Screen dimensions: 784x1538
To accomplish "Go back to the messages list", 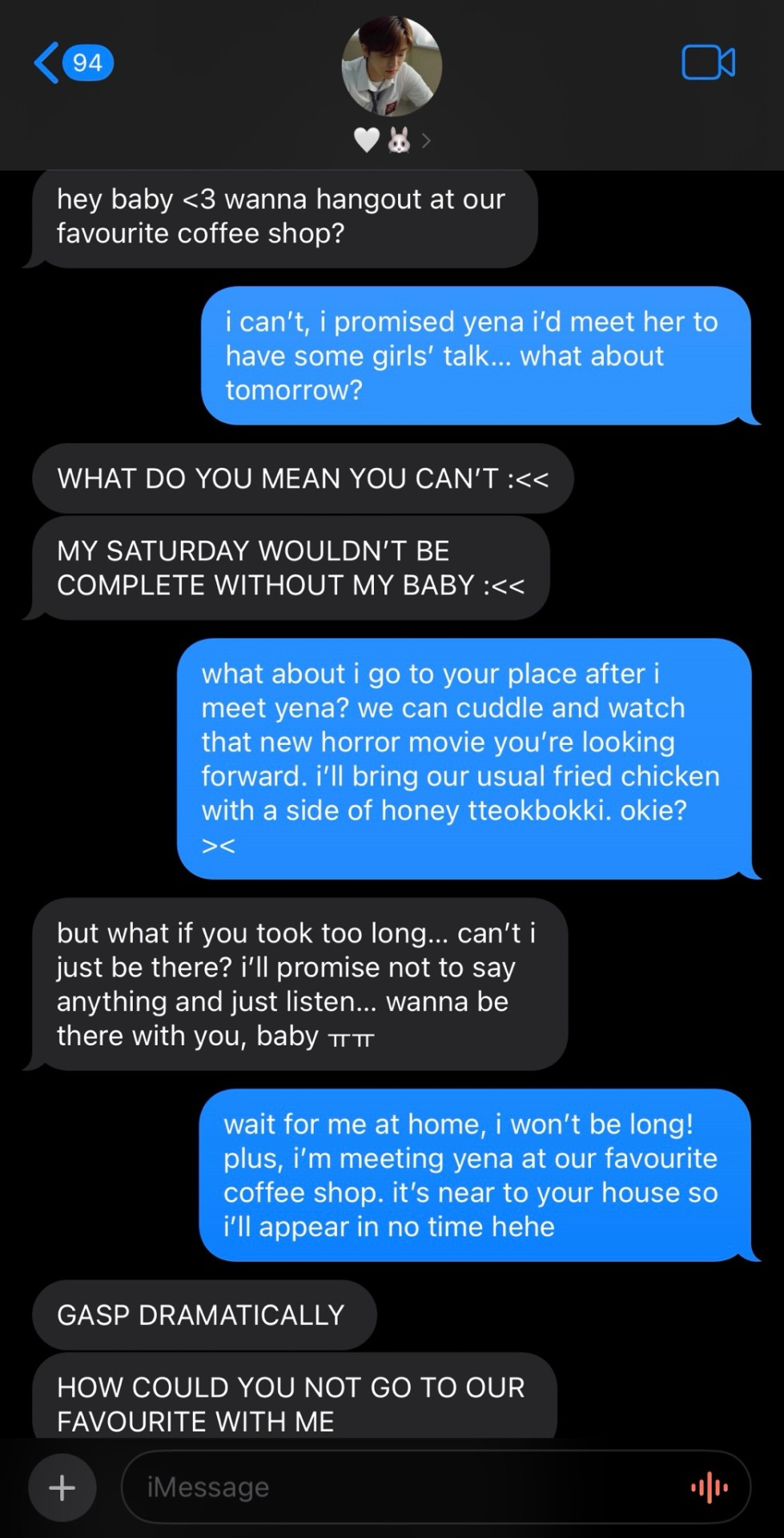I will click(70, 62).
